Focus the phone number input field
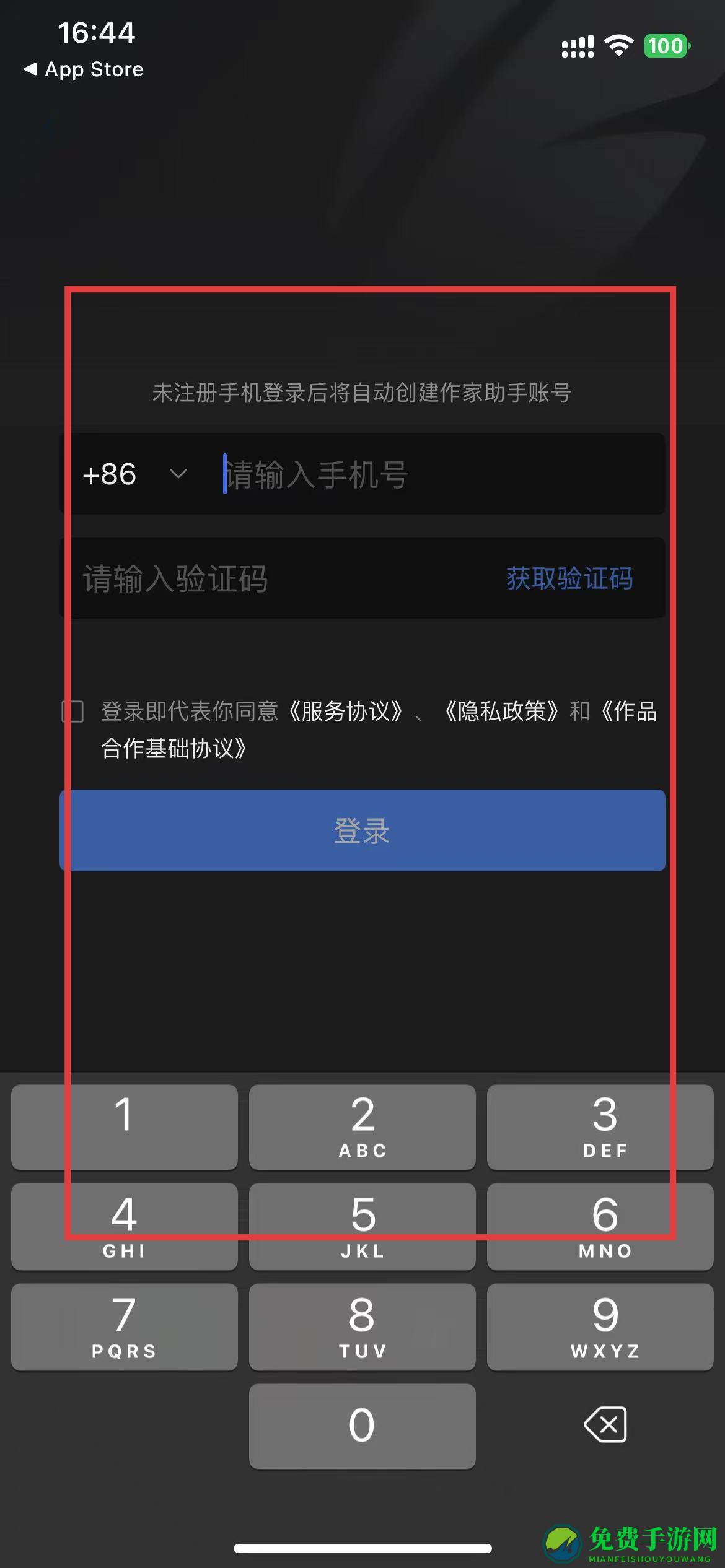725x1568 pixels. pos(434,474)
